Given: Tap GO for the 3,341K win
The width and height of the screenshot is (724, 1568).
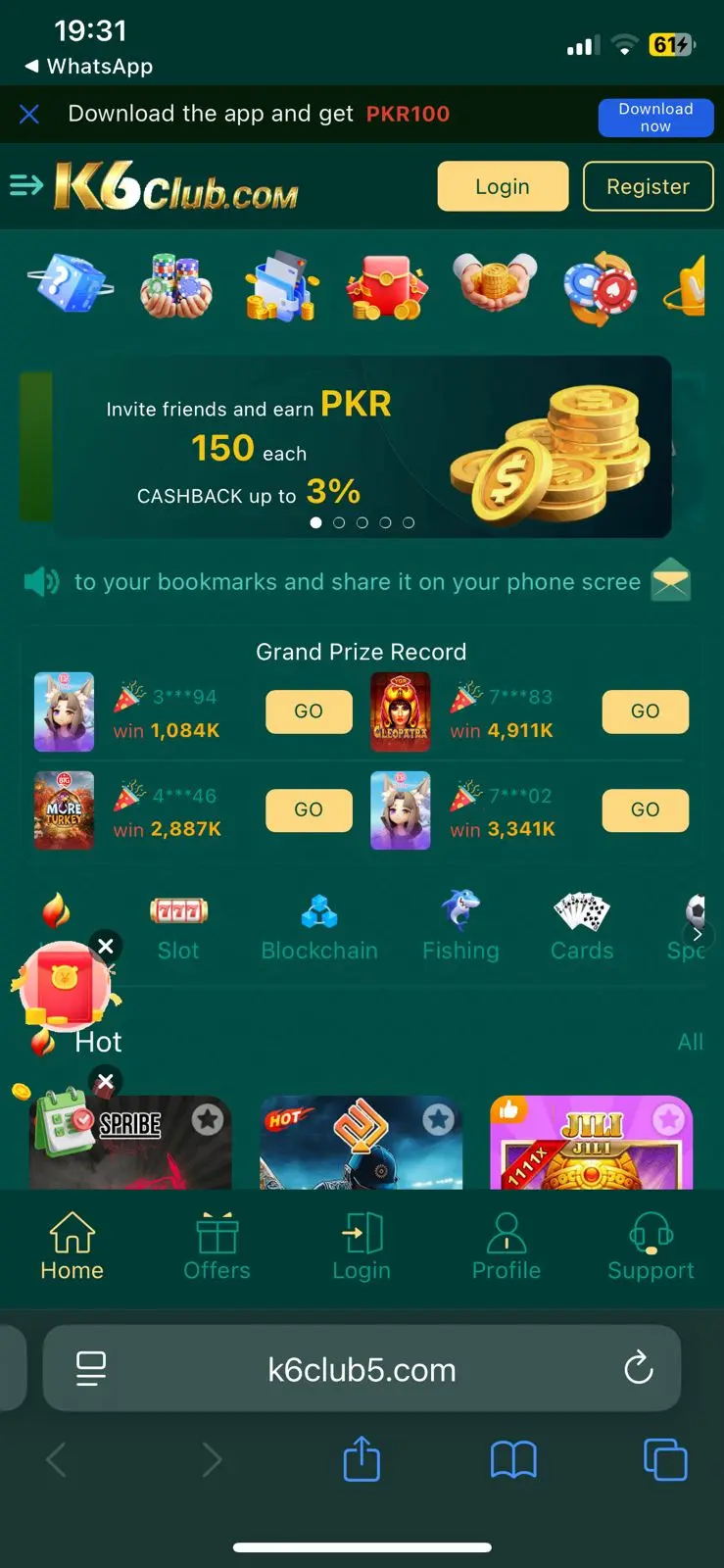Looking at the screenshot, I should (x=645, y=810).
